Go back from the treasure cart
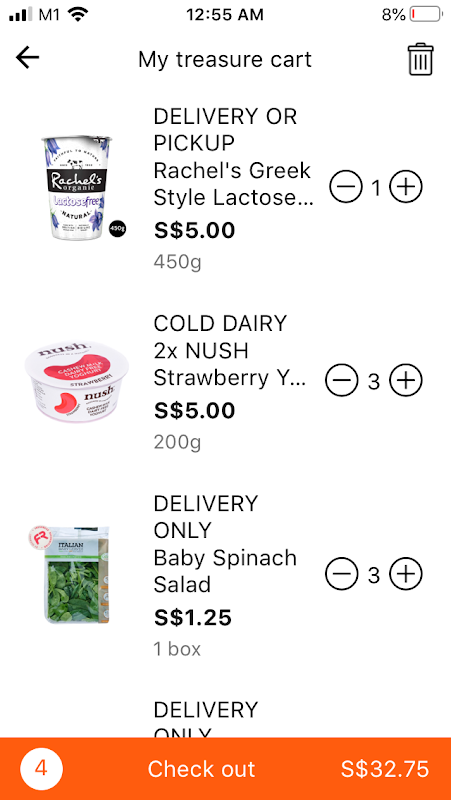 coord(27,58)
